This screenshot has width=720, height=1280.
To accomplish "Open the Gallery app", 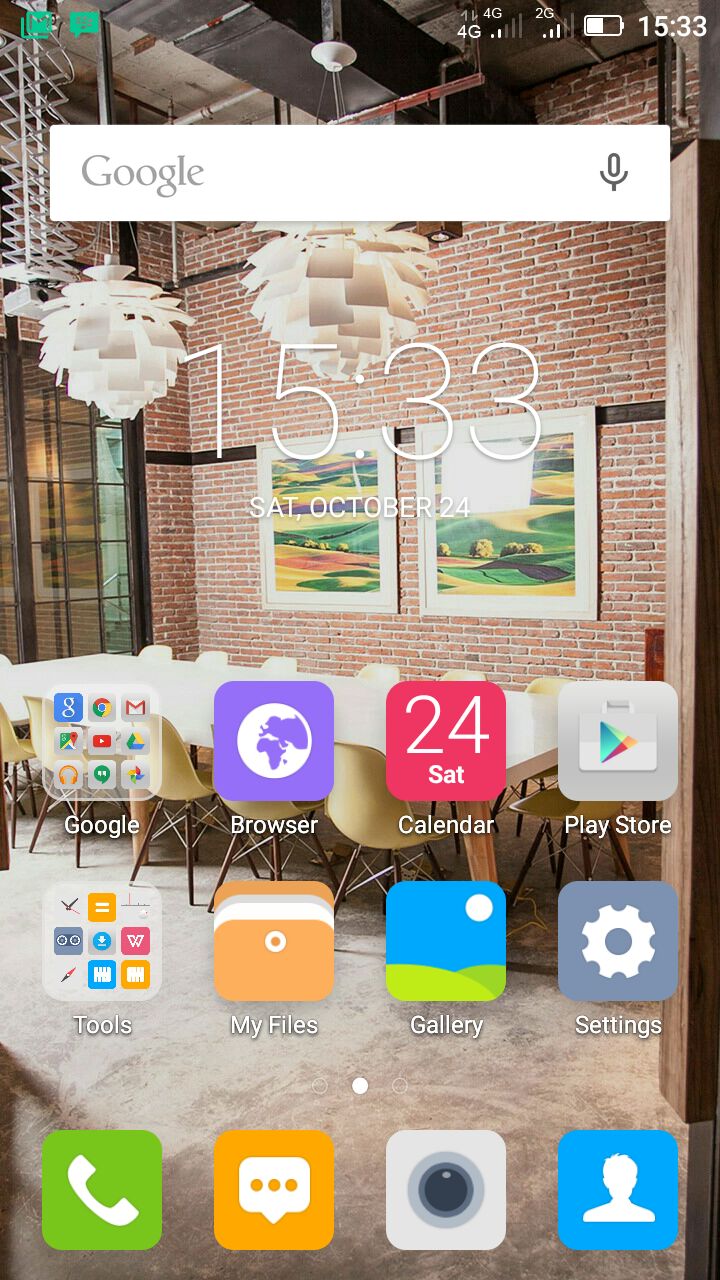I will 446,941.
